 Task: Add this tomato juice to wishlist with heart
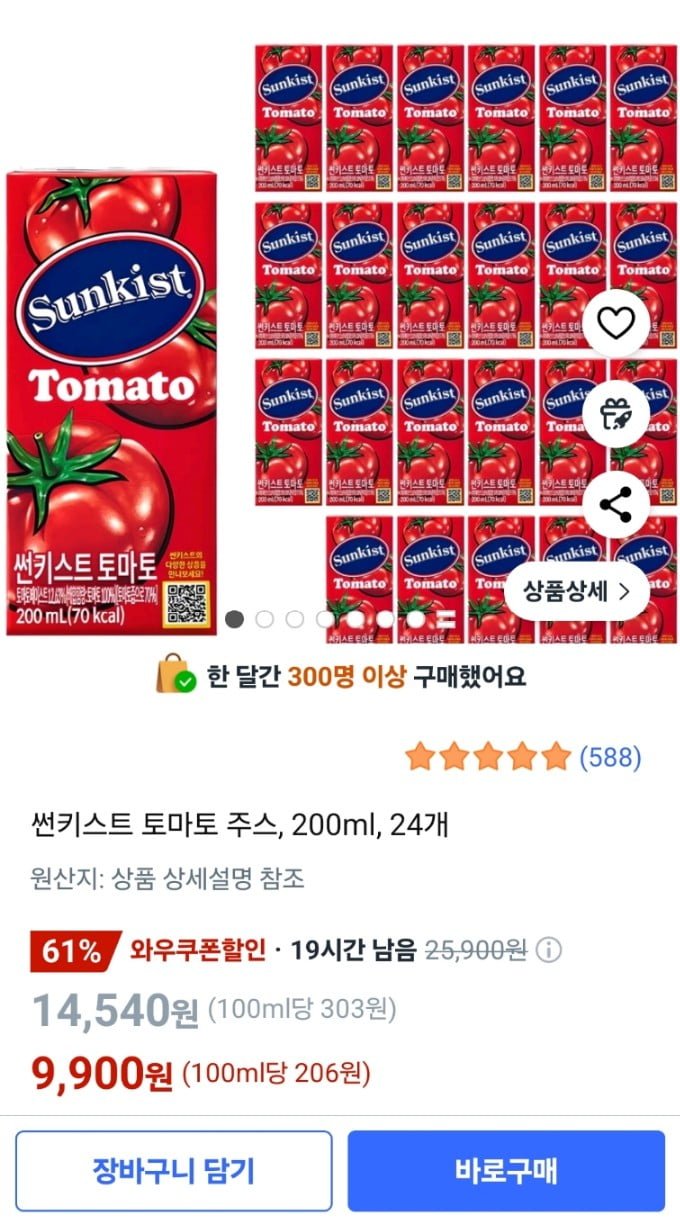tap(616, 323)
